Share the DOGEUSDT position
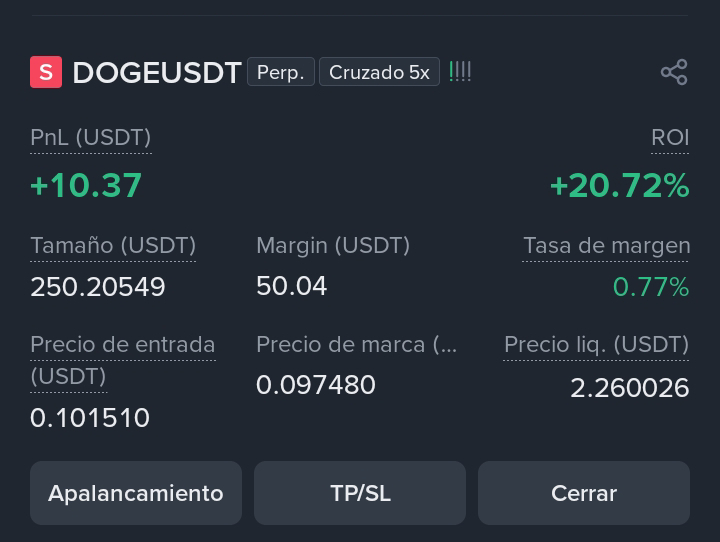Viewport: 720px width, 542px height. click(x=674, y=72)
